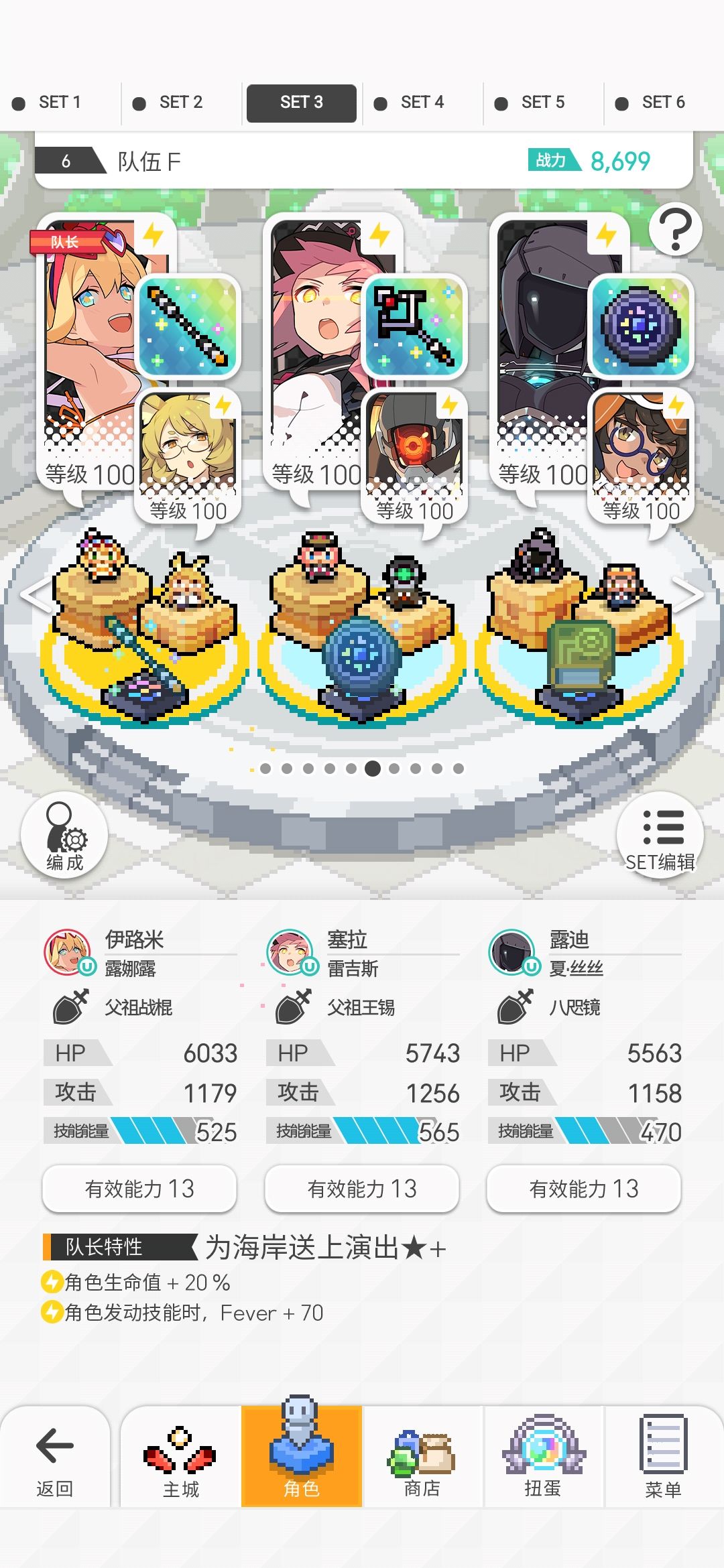Show the next team with right arrow
The width and height of the screenshot is (724, 1568).
(x=688, y=595)
